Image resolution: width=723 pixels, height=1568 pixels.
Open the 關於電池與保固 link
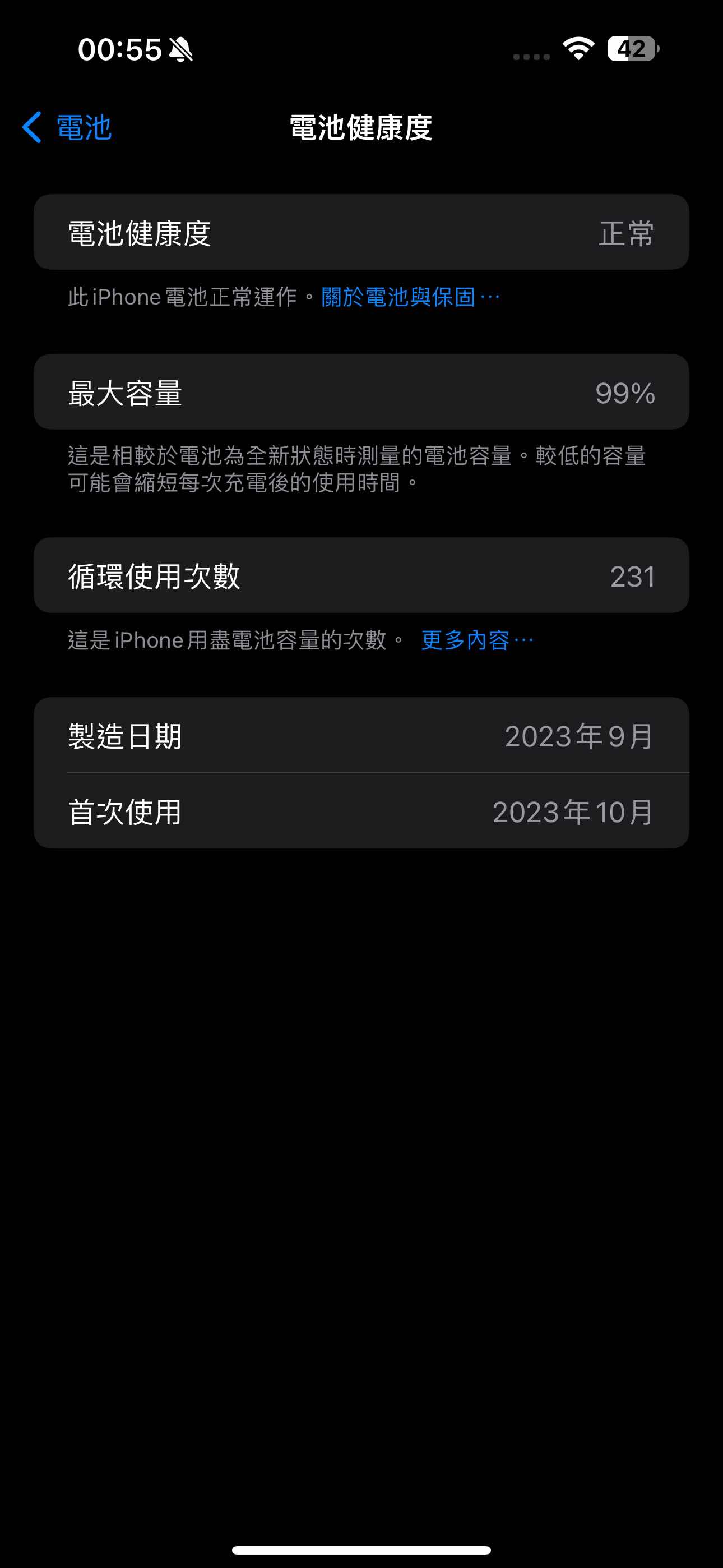tap(409, 297)
